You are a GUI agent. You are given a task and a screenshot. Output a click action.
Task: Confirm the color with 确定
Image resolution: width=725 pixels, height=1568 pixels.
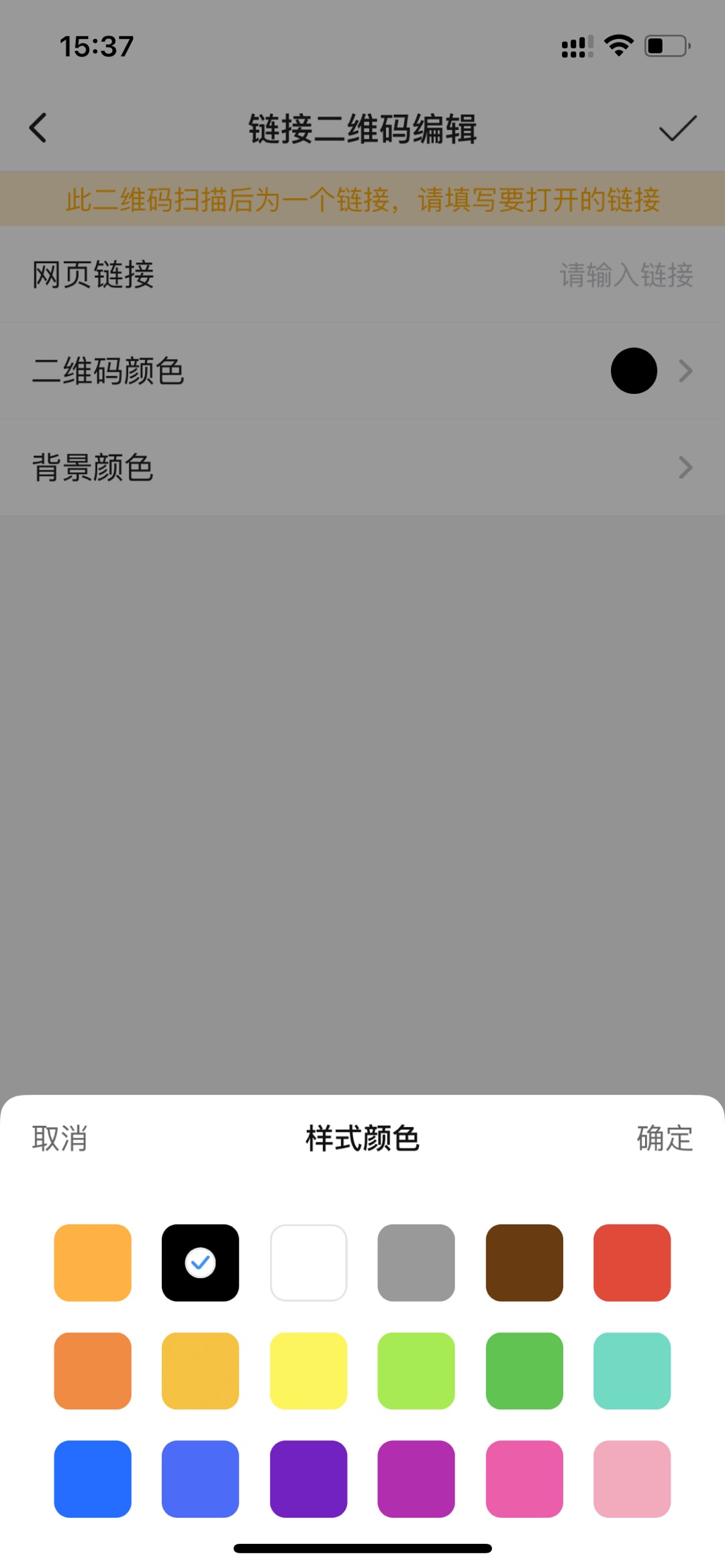[664, 1139]
